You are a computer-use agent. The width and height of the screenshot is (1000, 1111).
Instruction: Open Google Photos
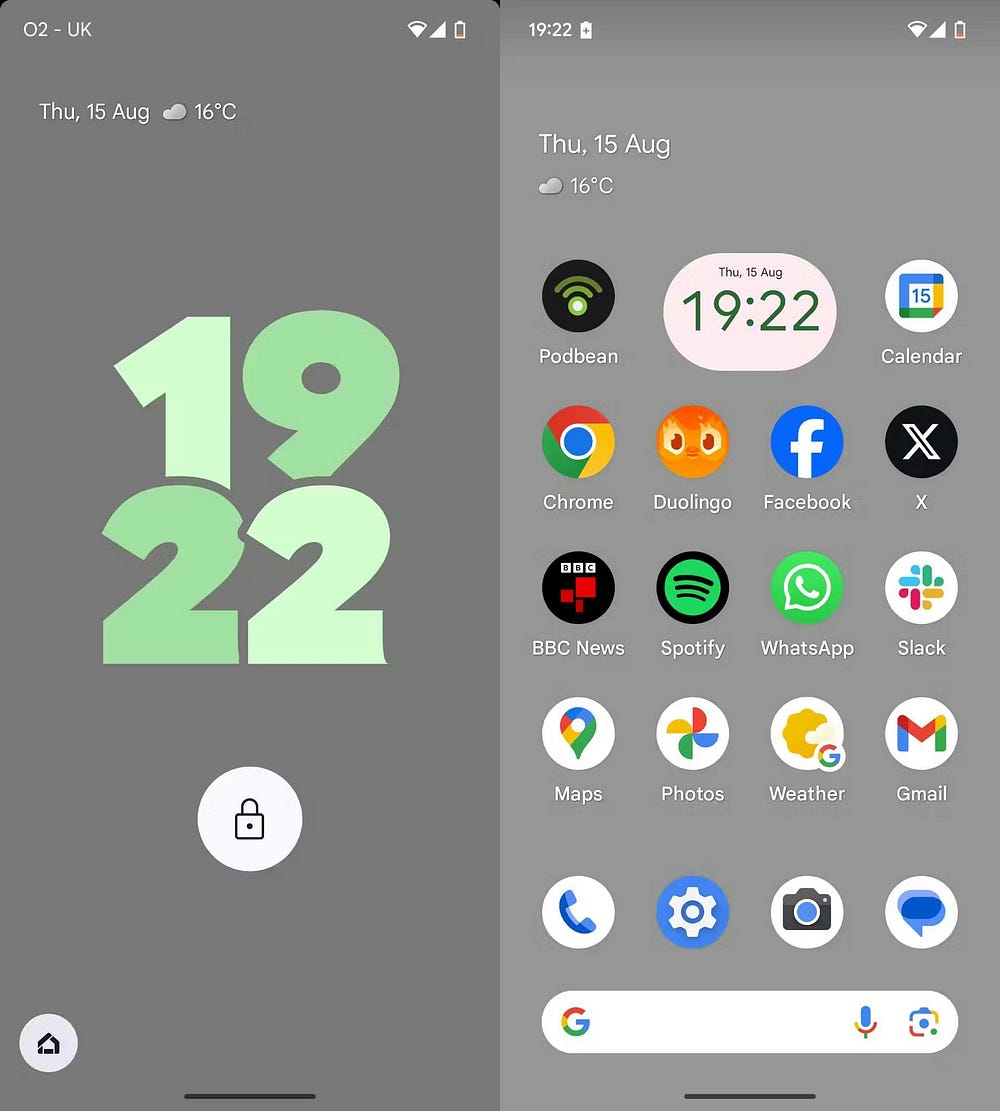(x=692, y=734)
